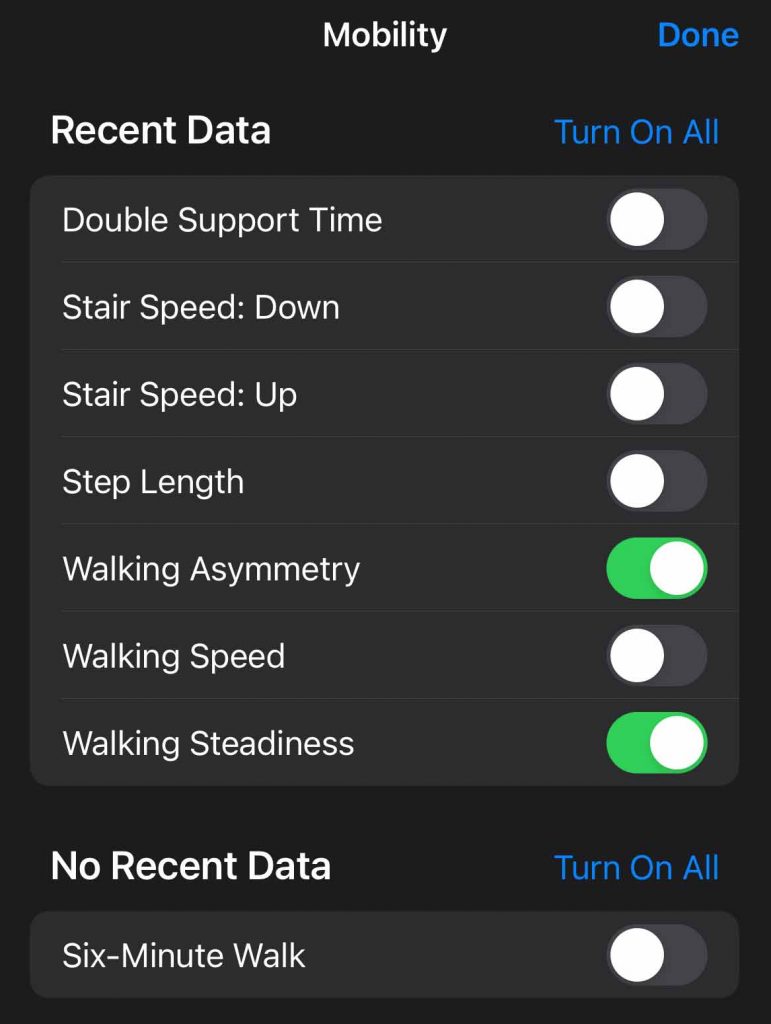Turn On All under Recent Data
The image size is (771, 1024).
point(636,132)
